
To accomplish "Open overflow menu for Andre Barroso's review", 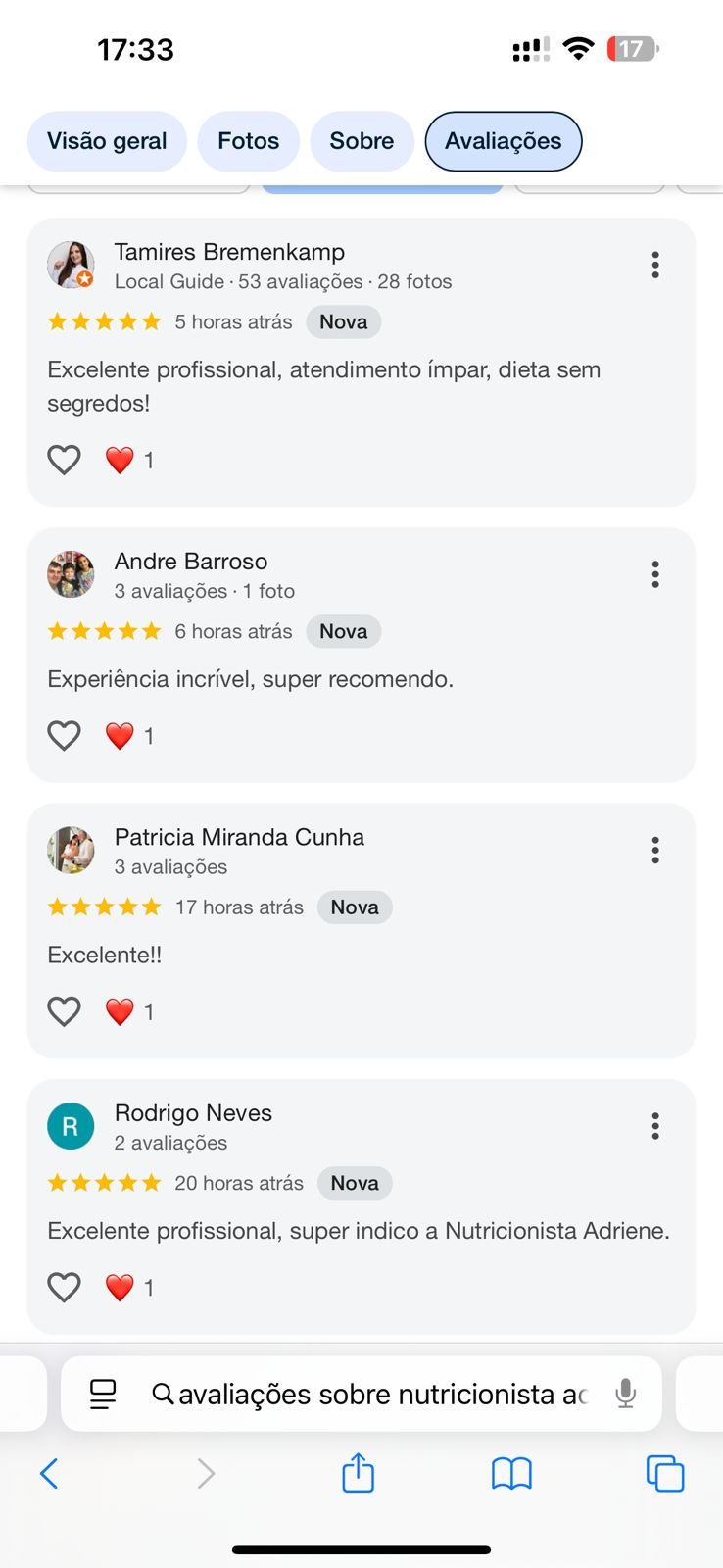I will (x=655, y=574).
